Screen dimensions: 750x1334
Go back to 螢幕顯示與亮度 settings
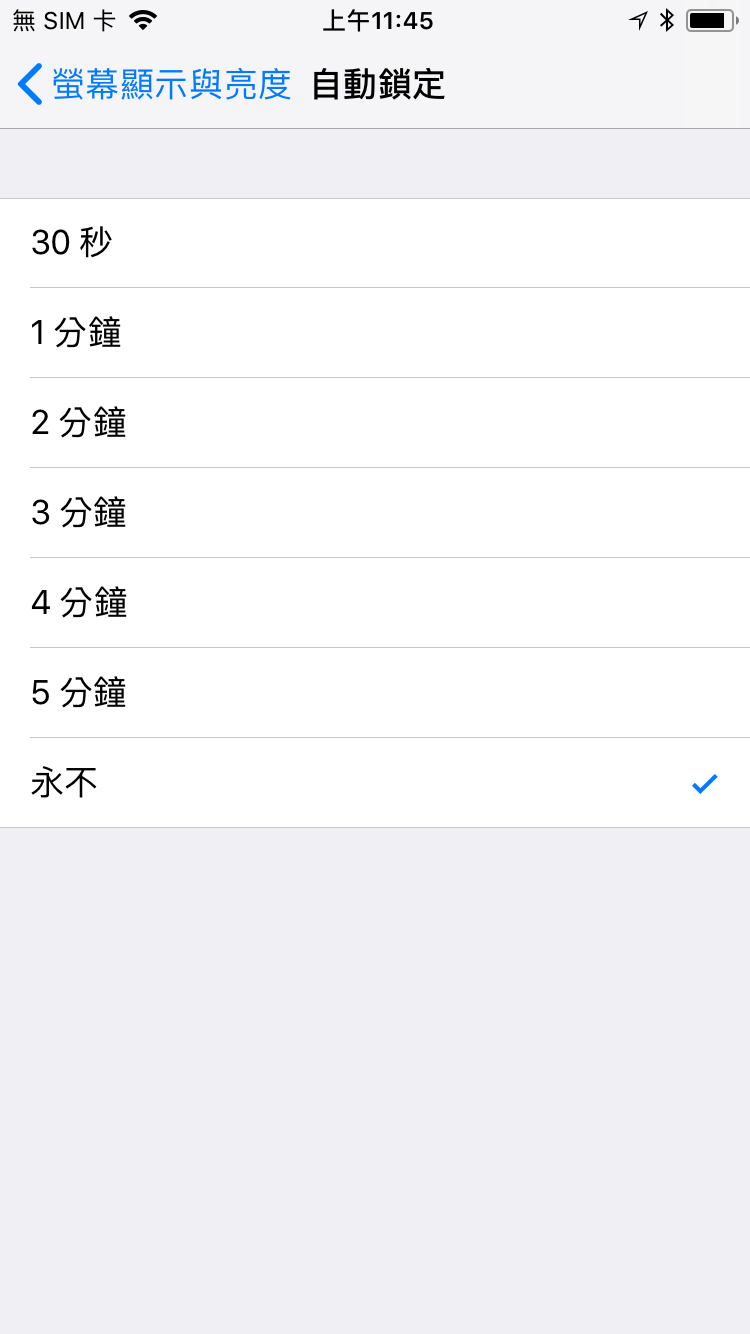(155, 85)
